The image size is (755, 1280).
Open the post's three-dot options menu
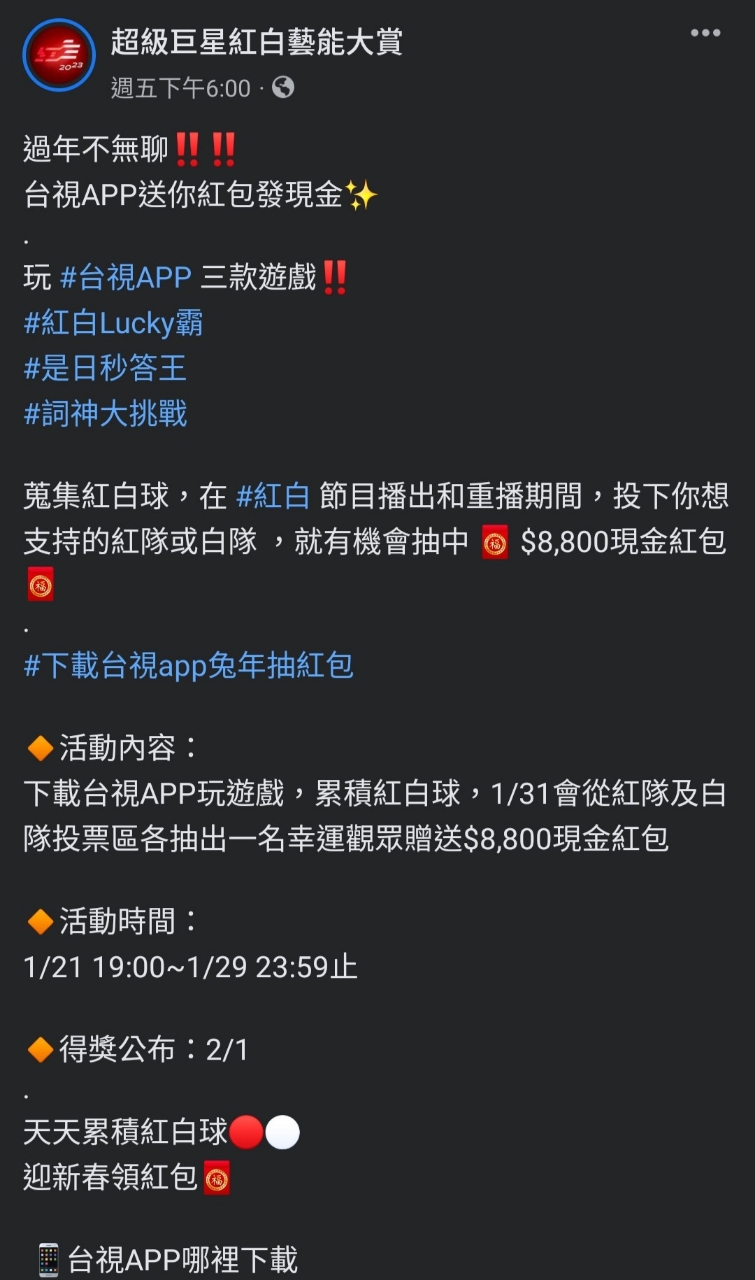pyautogui.click(x=705, y=33)
